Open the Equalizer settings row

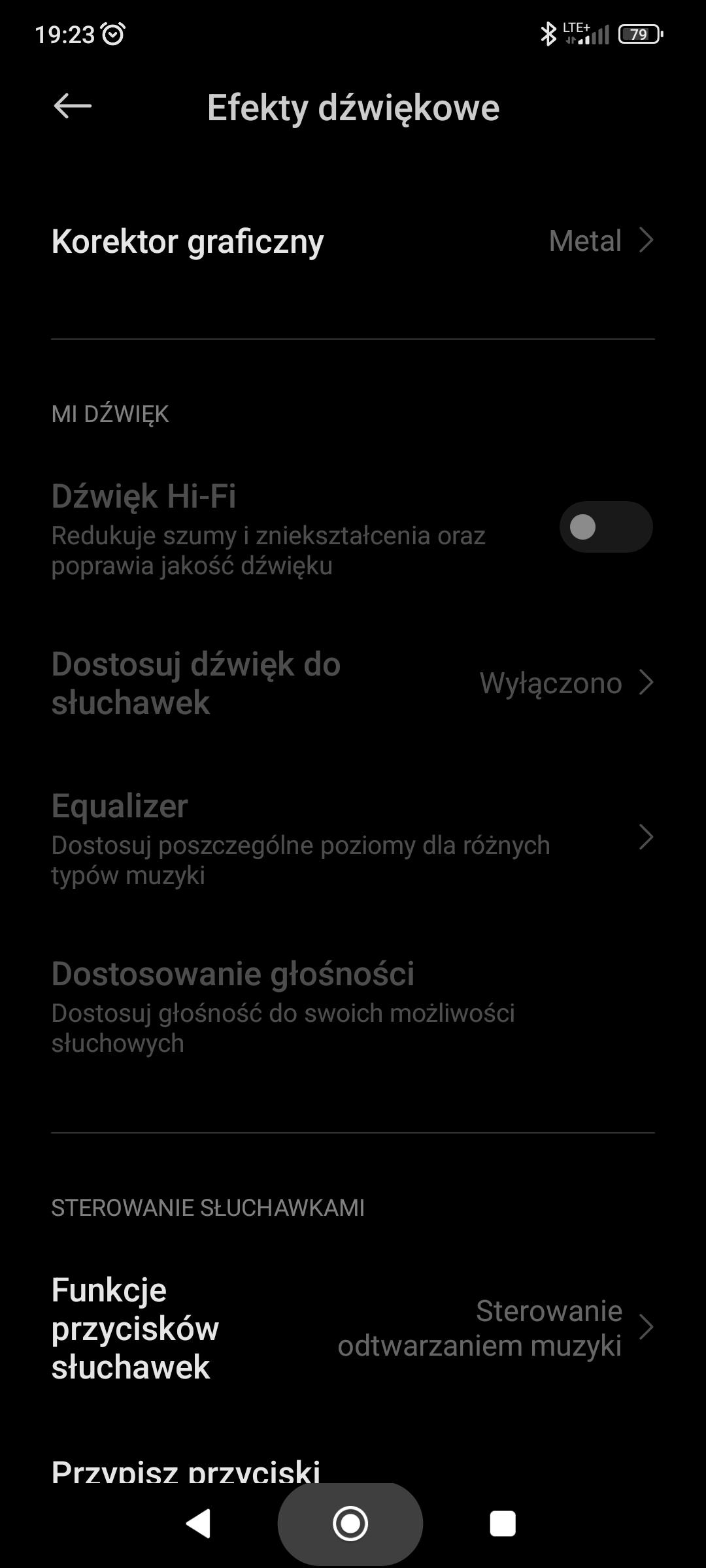click(353, 838)
